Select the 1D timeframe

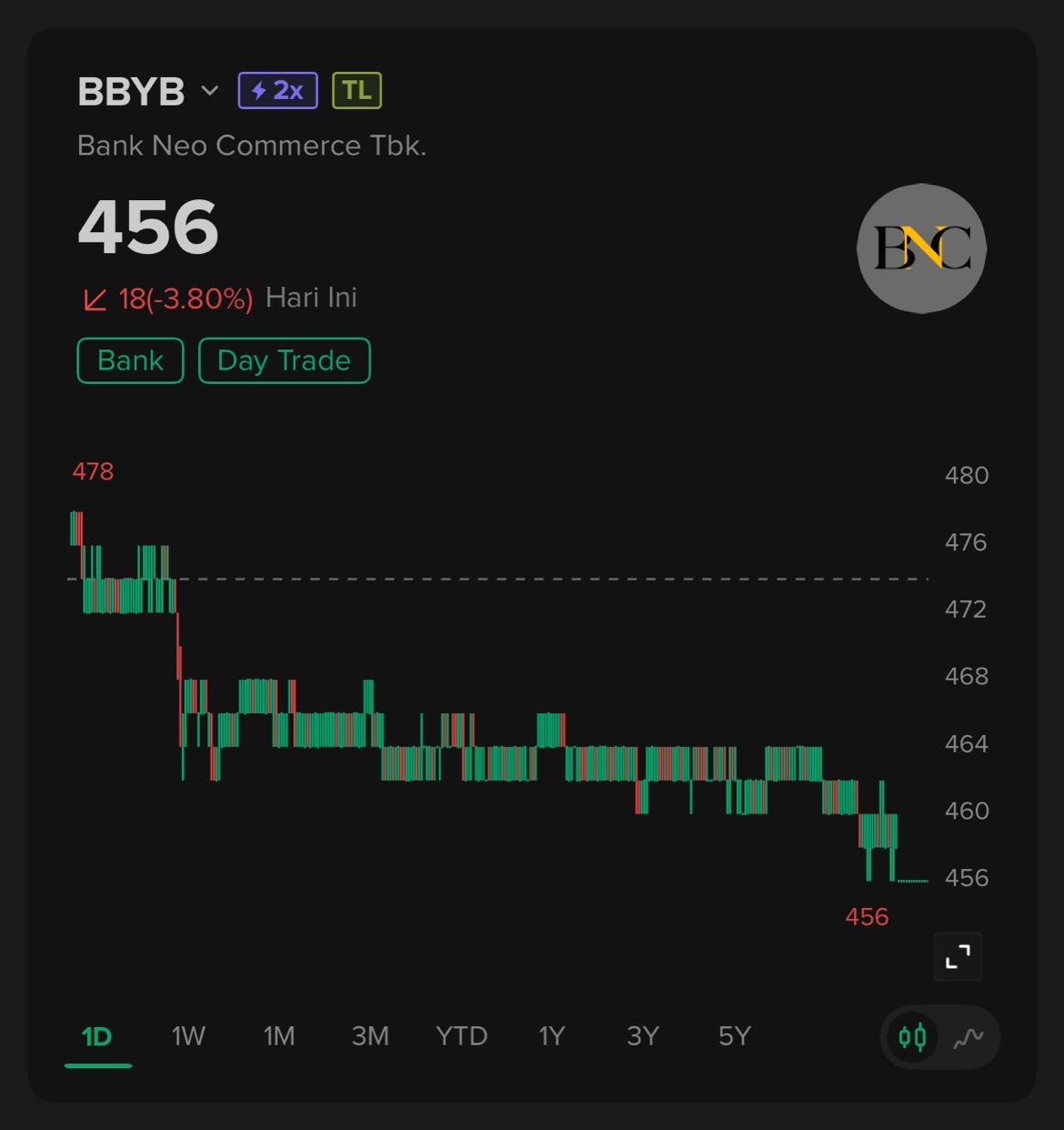tap(96, 1036)
